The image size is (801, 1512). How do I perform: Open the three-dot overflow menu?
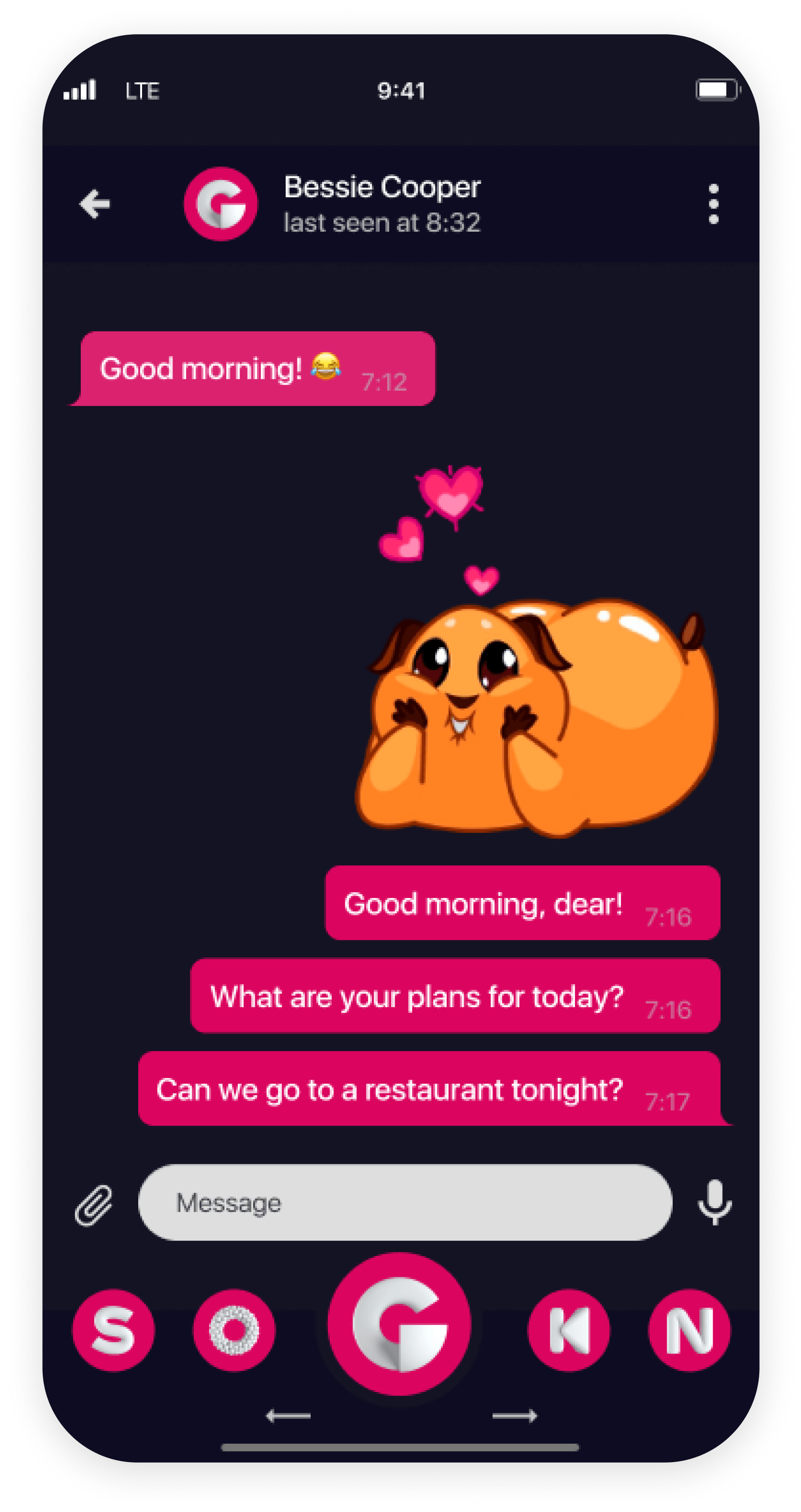pyautogui.click(x=714, y=204)
